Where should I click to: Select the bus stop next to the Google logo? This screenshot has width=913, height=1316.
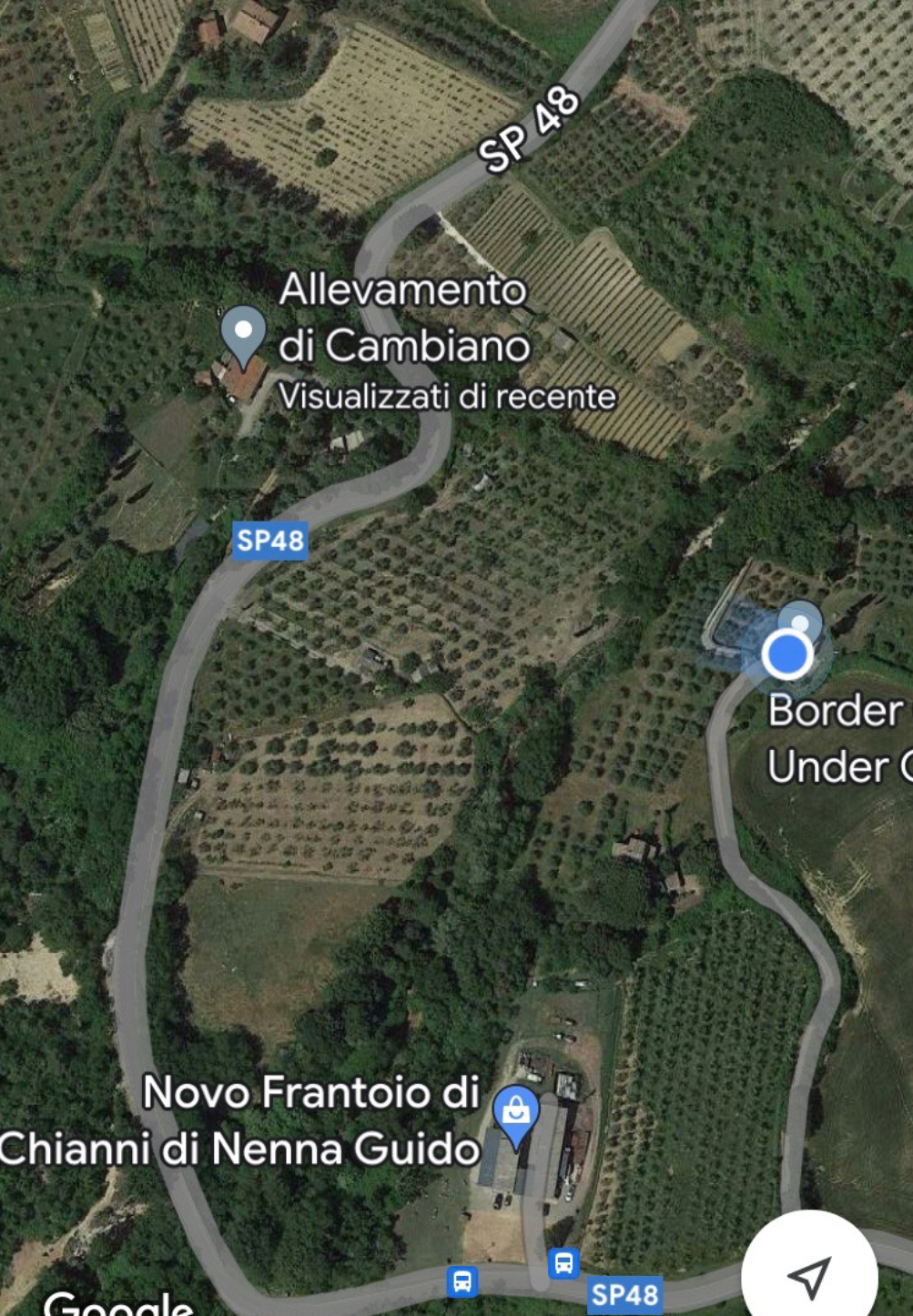(x=462, y=1281)
